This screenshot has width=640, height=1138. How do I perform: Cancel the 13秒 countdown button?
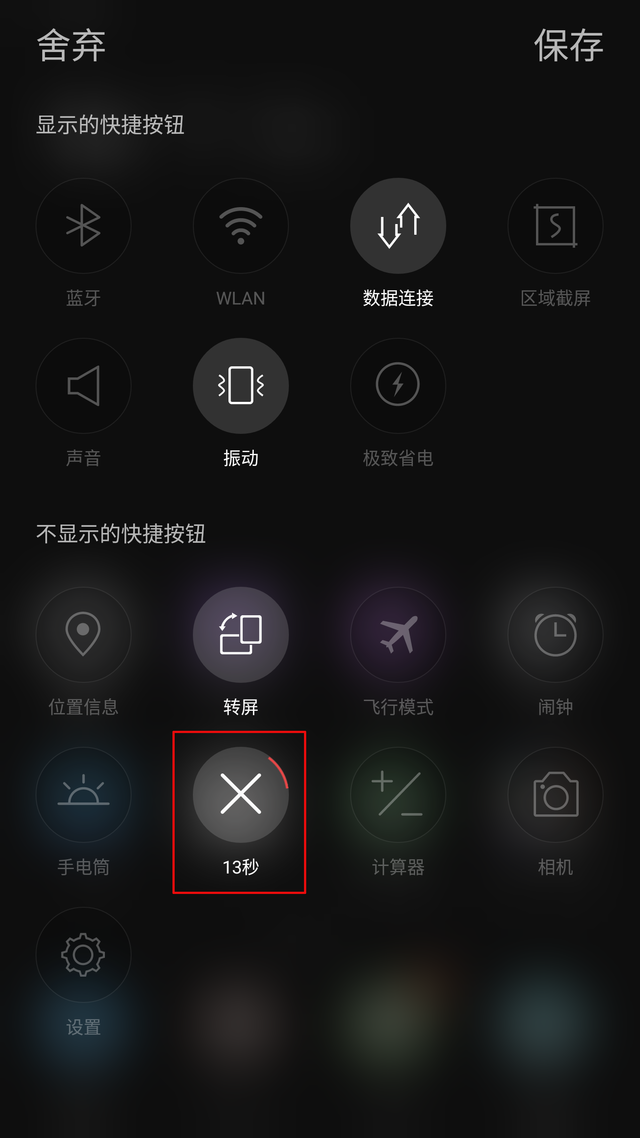(240, 795)
